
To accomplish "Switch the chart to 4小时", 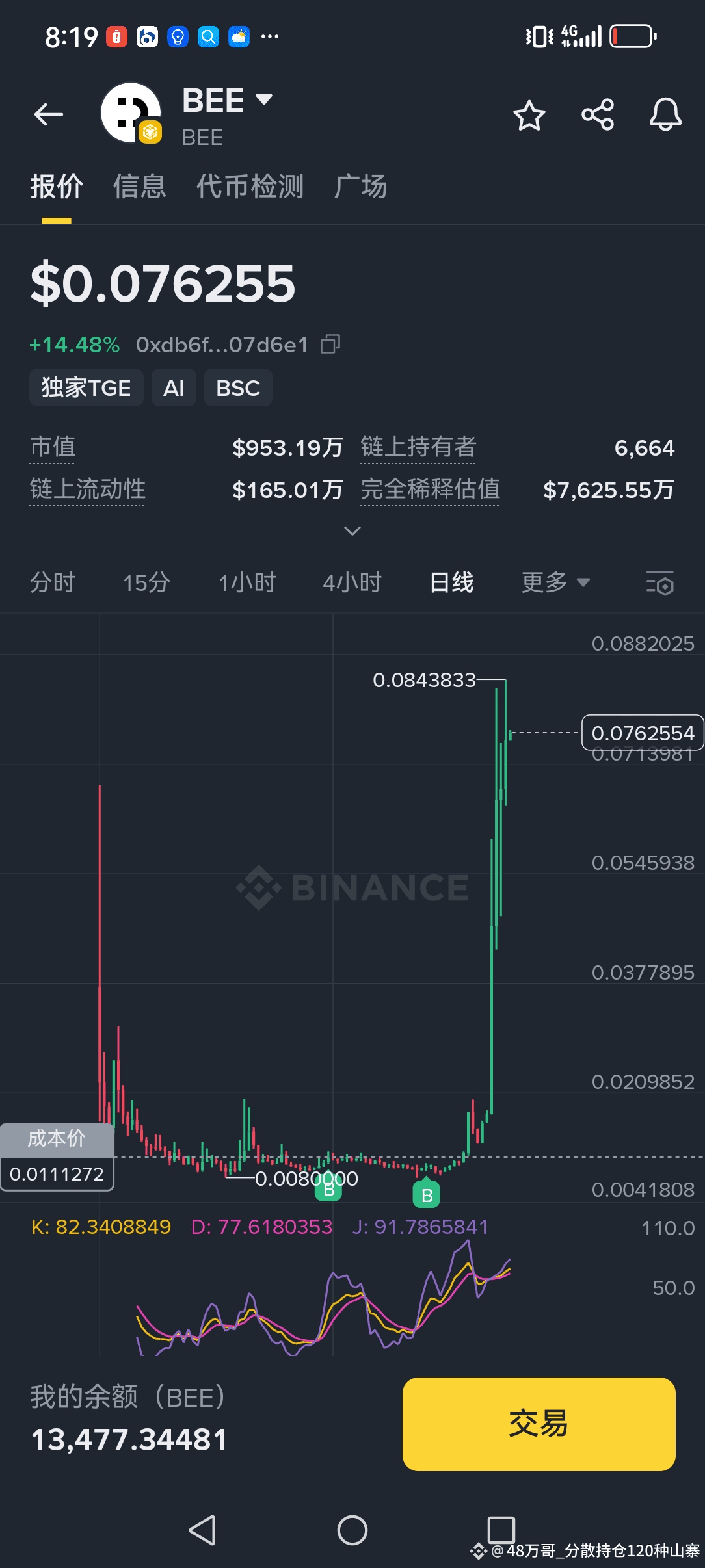I will pyautogui.click(x=352, y=582).
